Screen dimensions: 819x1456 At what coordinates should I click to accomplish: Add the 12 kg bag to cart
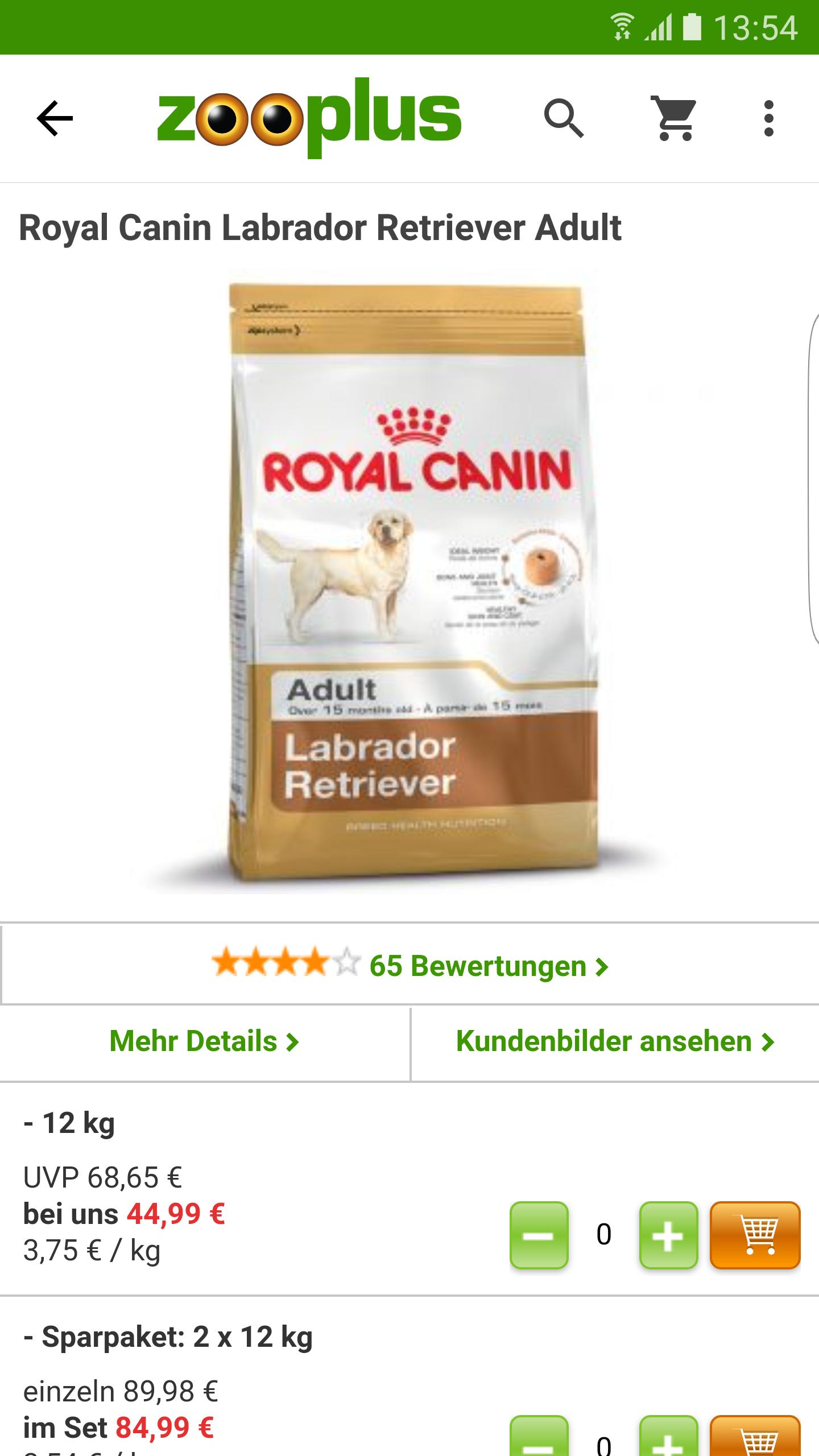pyautogui.click(x=755, y=1235)
